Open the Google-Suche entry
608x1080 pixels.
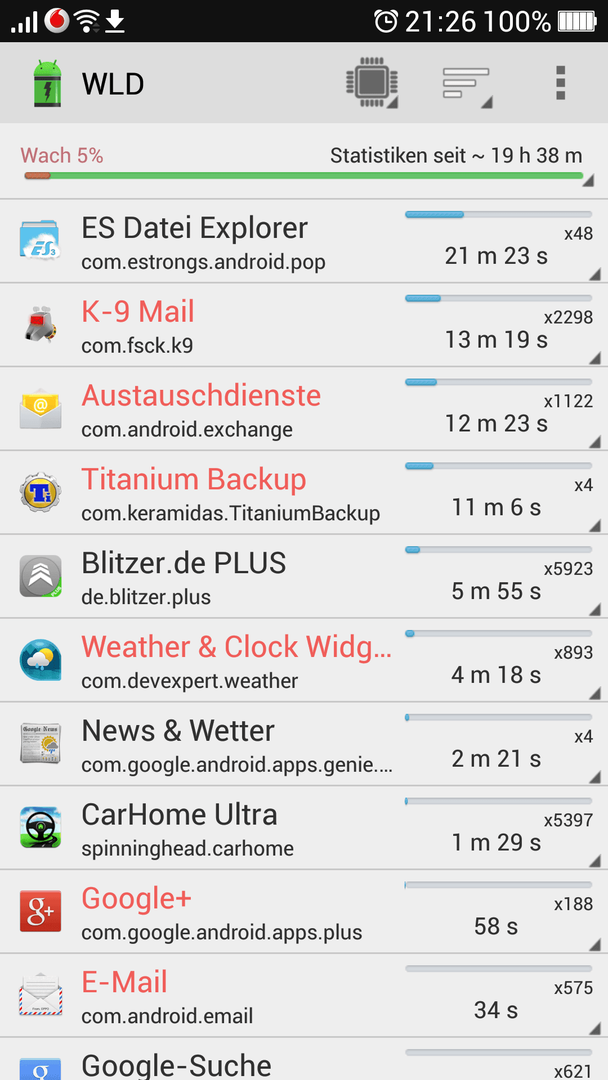point(304,1059)
